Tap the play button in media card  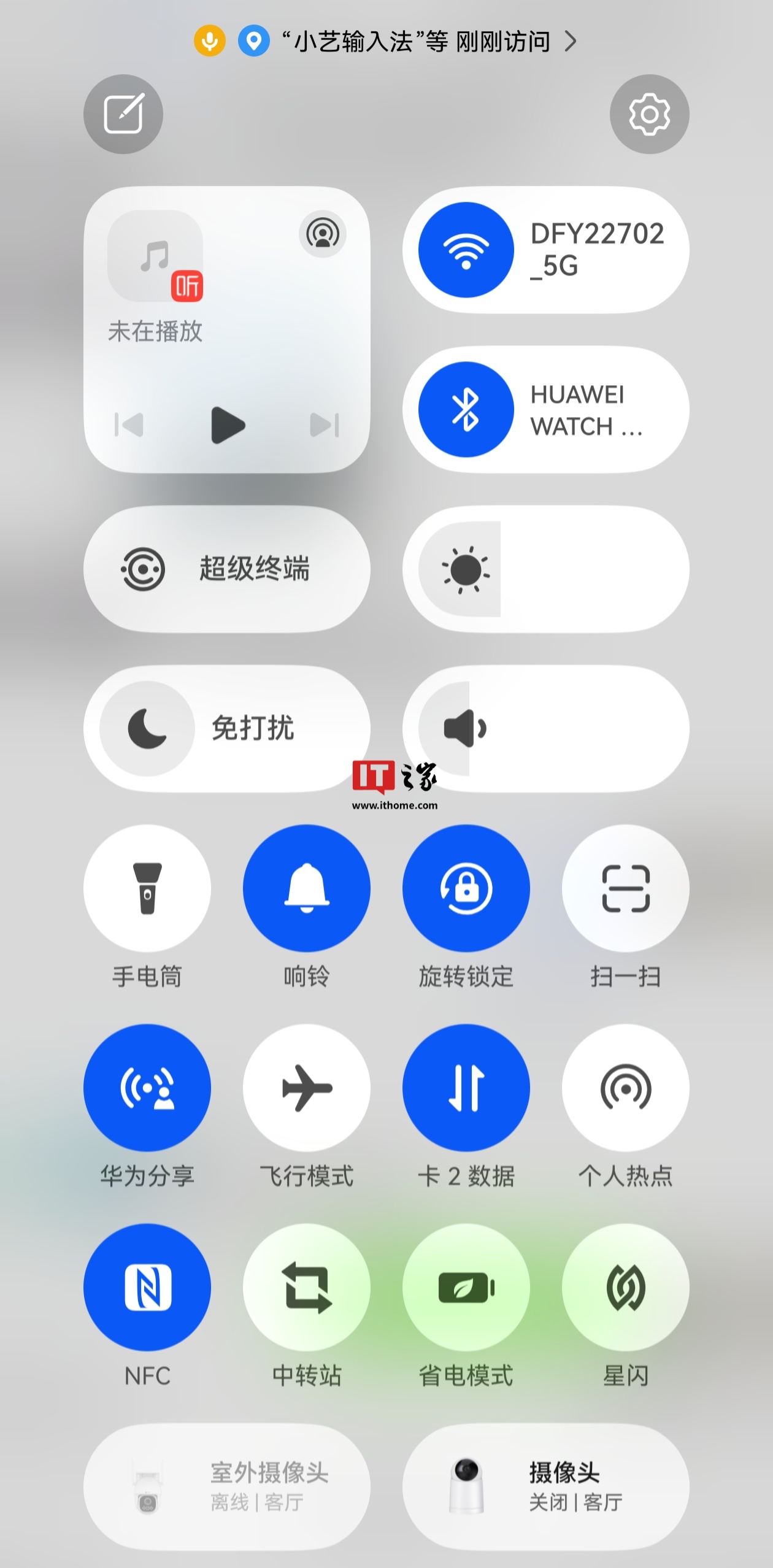click(x=228, y=425)
